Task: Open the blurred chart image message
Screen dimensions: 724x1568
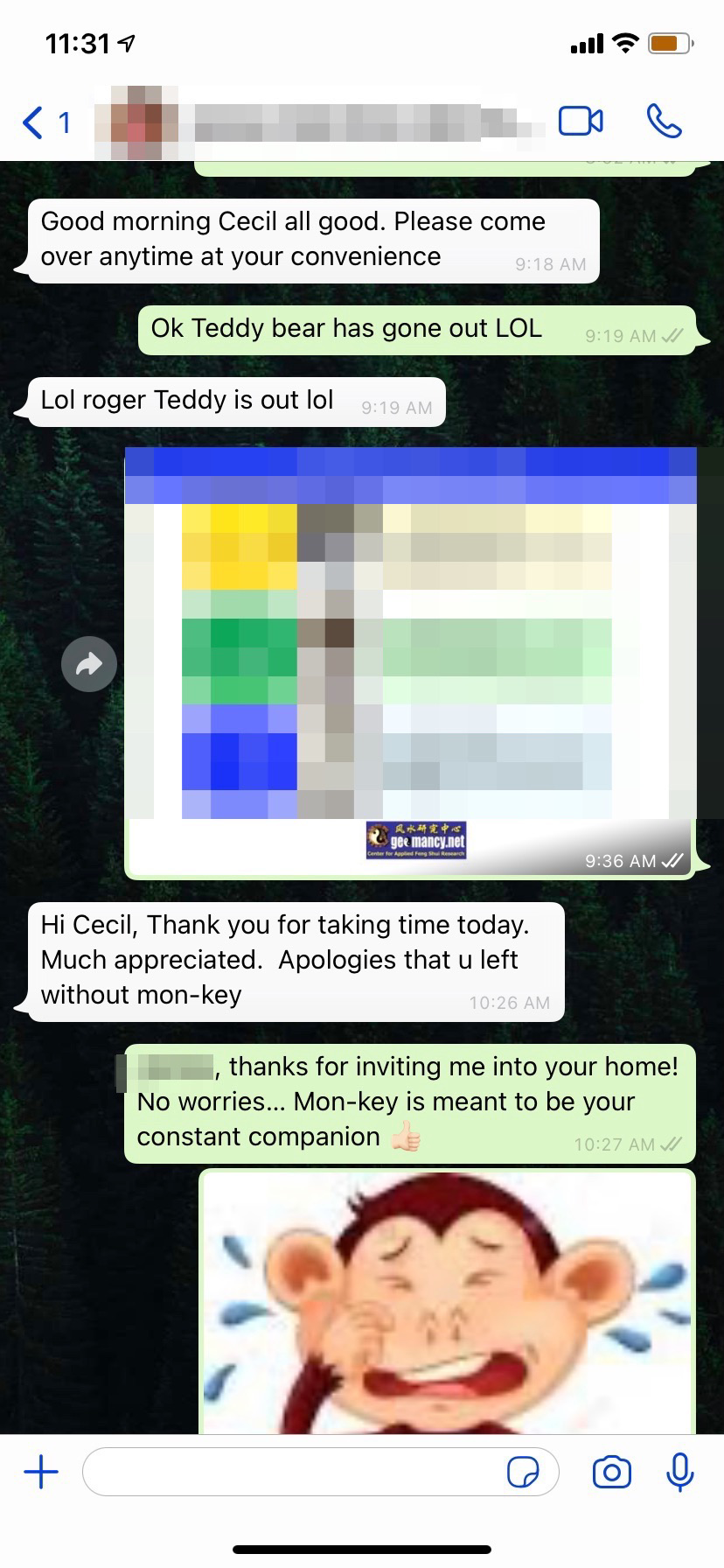Action: (410, 647)
